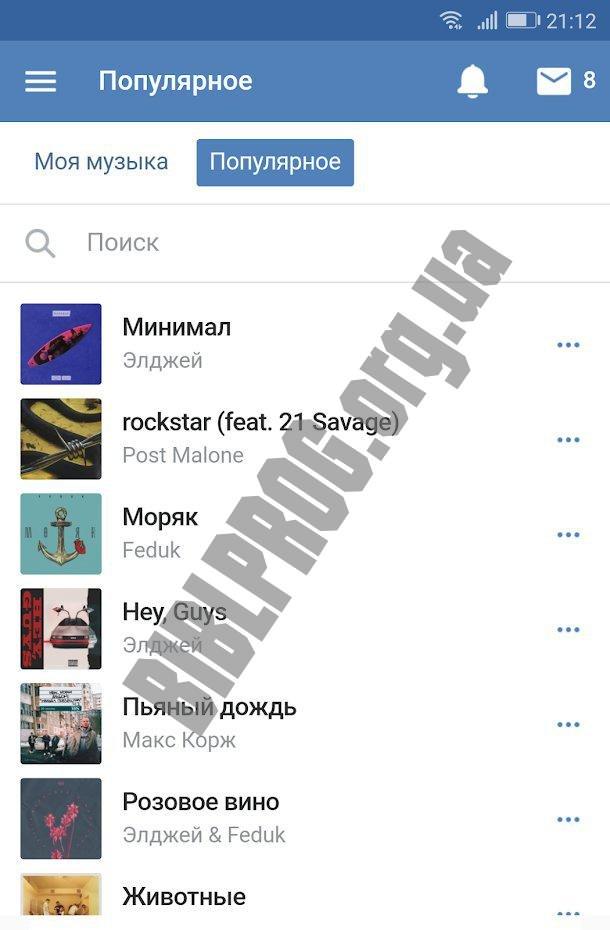The height and width of the screenshot is (930, 610).
Task: Open options for the rockstar track
Action: coord(568,440)
